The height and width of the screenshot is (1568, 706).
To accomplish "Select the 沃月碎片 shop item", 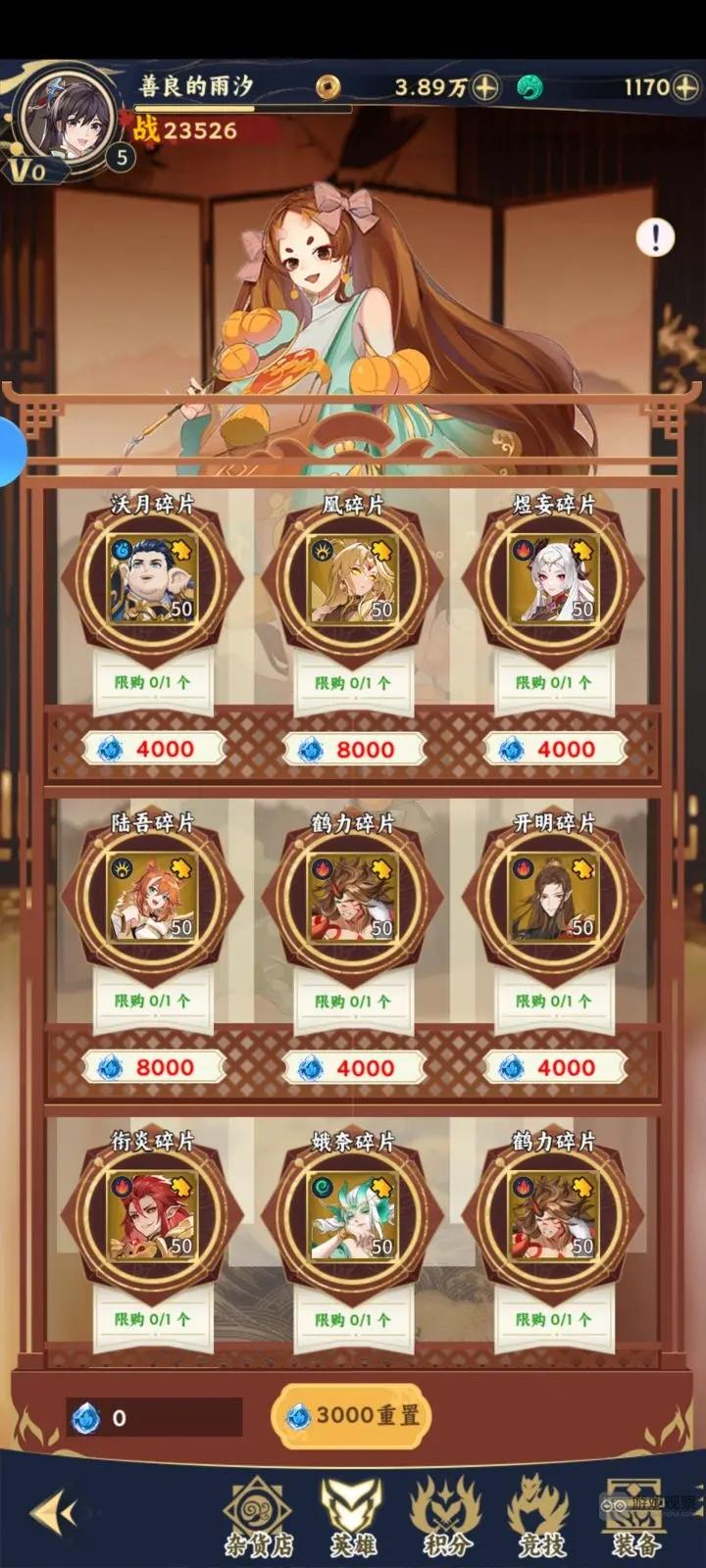I will pos(152,580).
